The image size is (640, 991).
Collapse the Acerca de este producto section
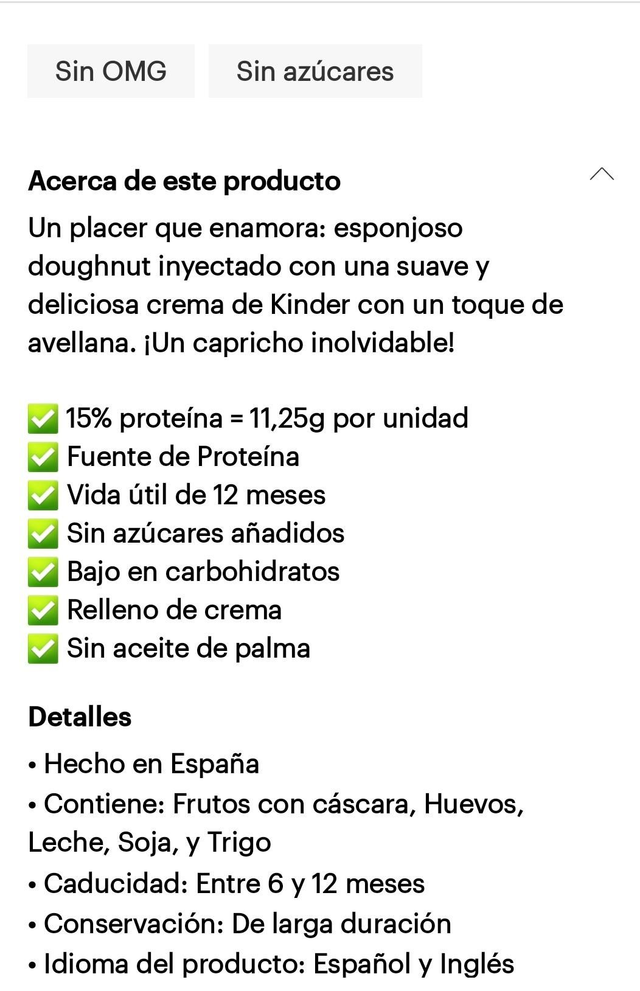(x=601, y=175)
